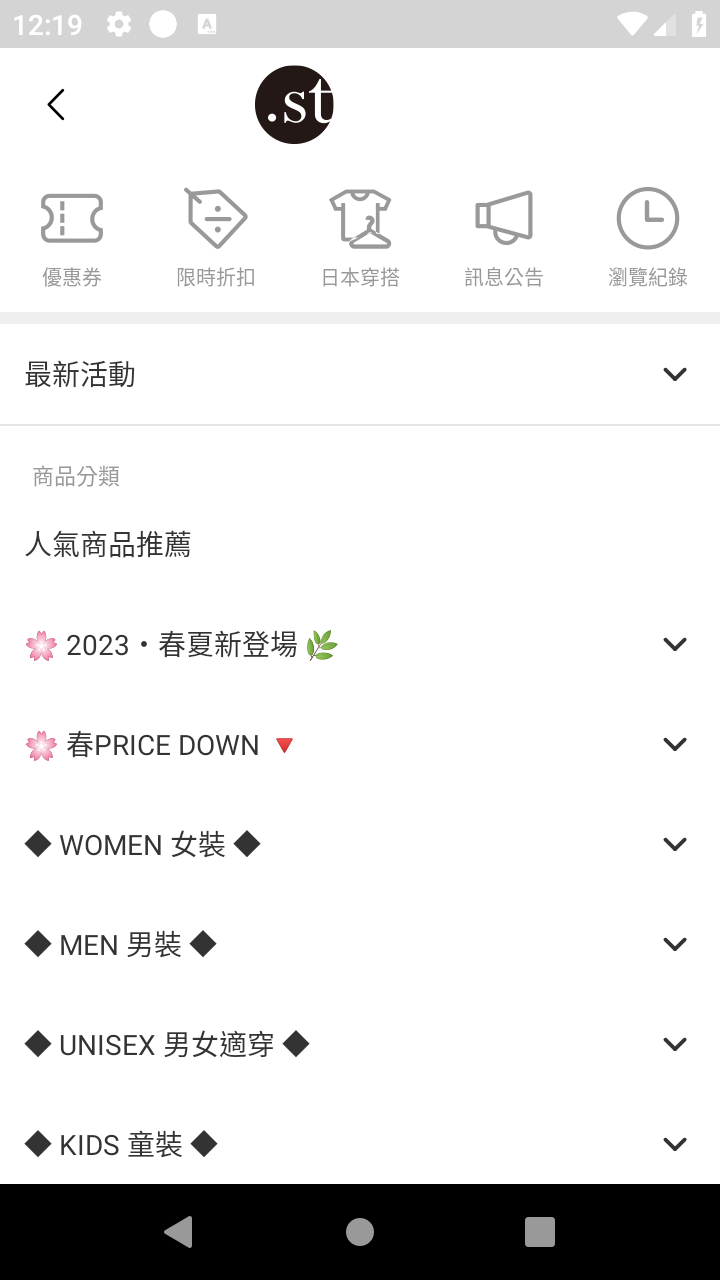Expand UNISEX 男女適穿 category

[360, 1044]
